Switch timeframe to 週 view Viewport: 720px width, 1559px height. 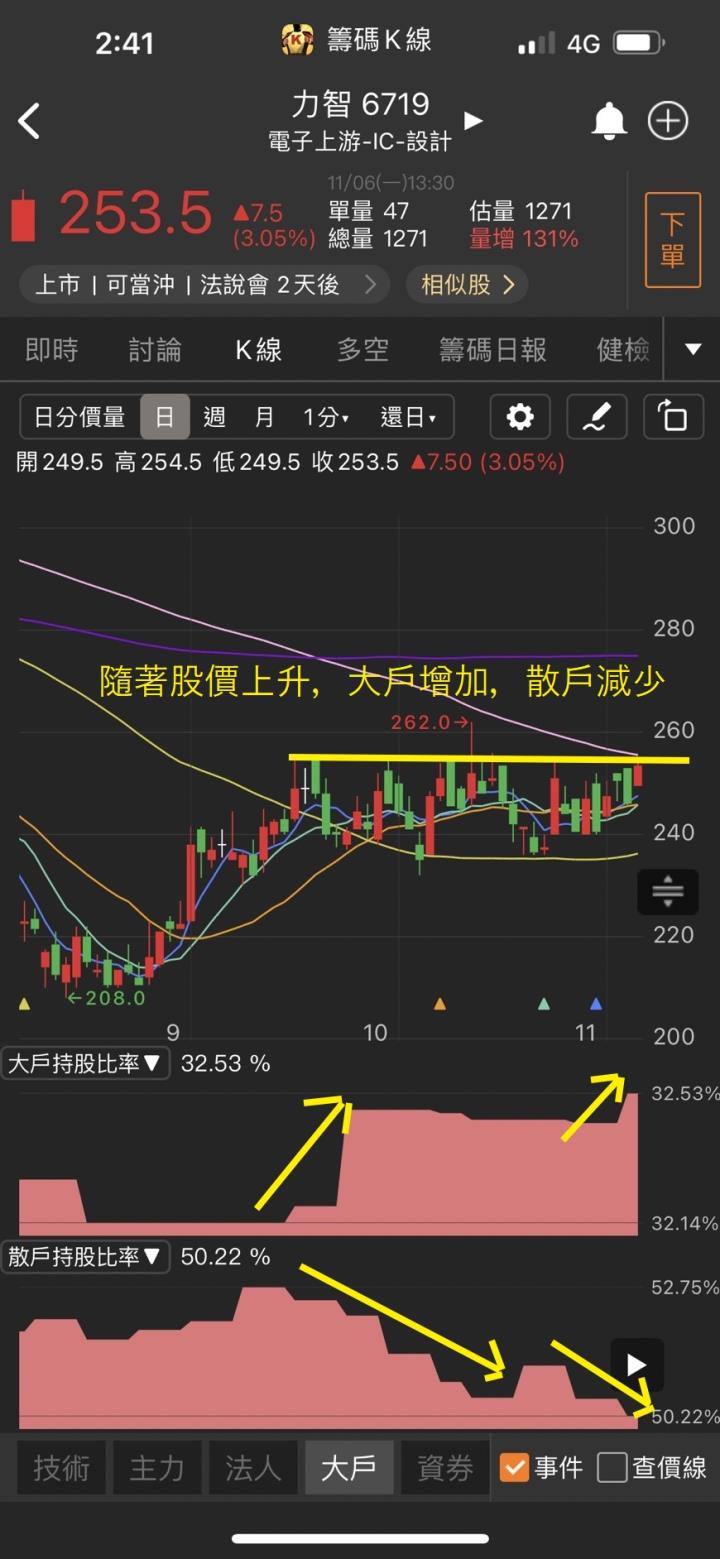[214, 417]
